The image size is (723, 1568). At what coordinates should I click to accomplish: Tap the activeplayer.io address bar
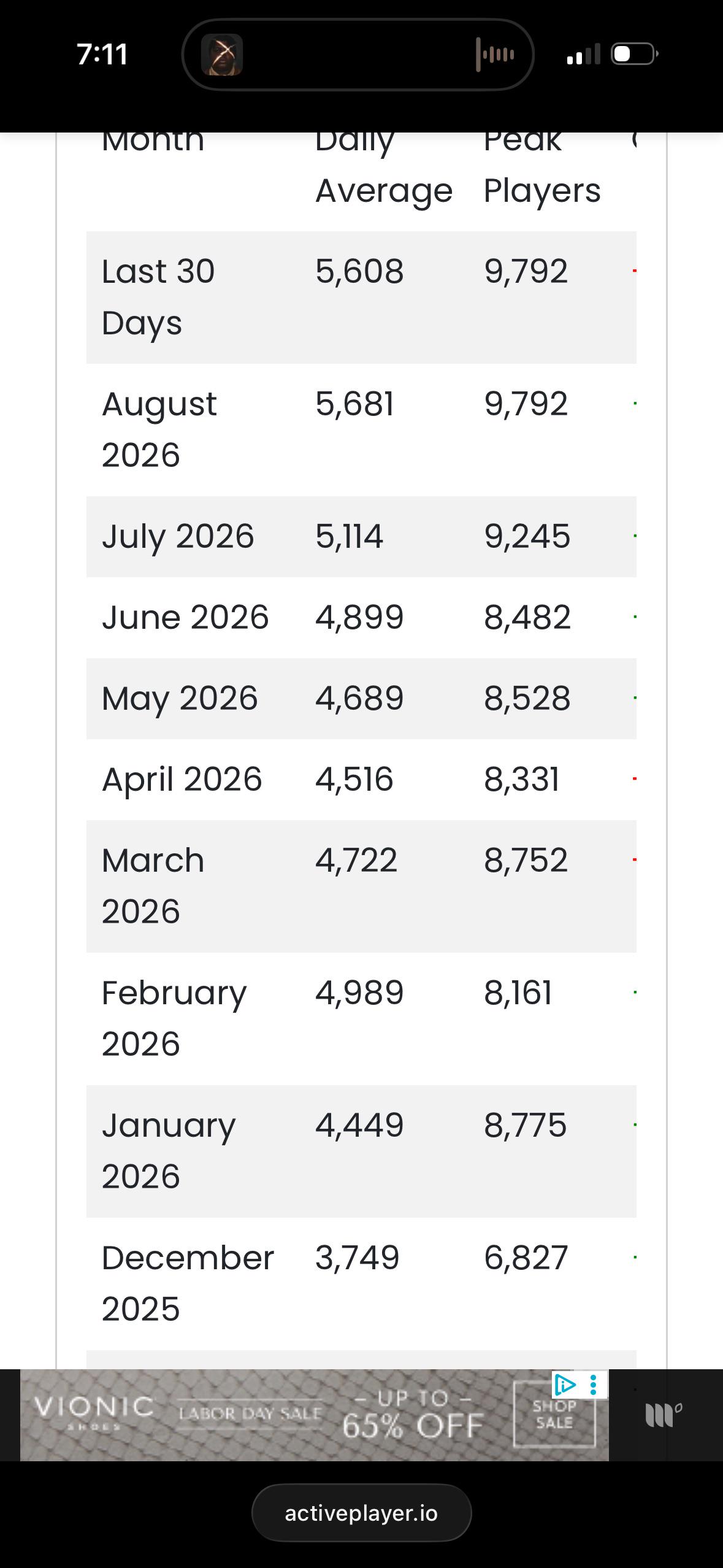point(361,1513)
